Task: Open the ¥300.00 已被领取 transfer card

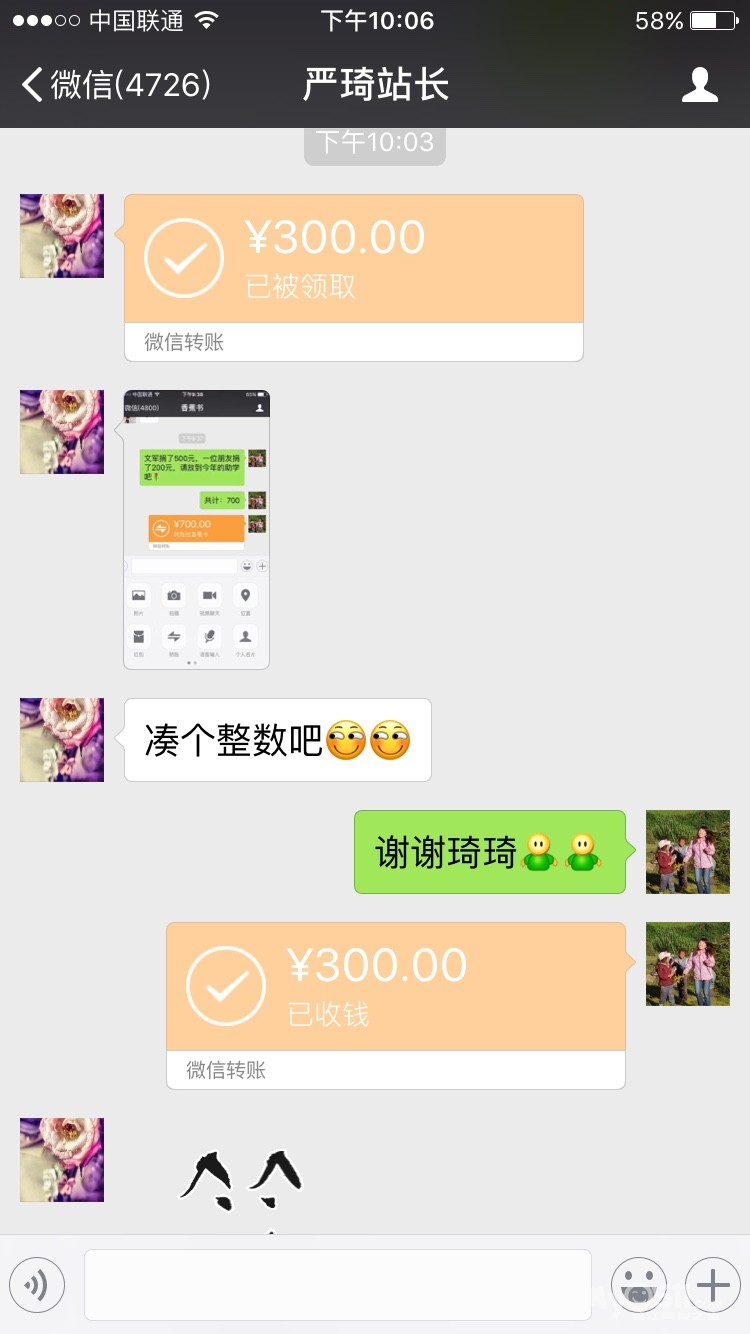Action: 353,278
